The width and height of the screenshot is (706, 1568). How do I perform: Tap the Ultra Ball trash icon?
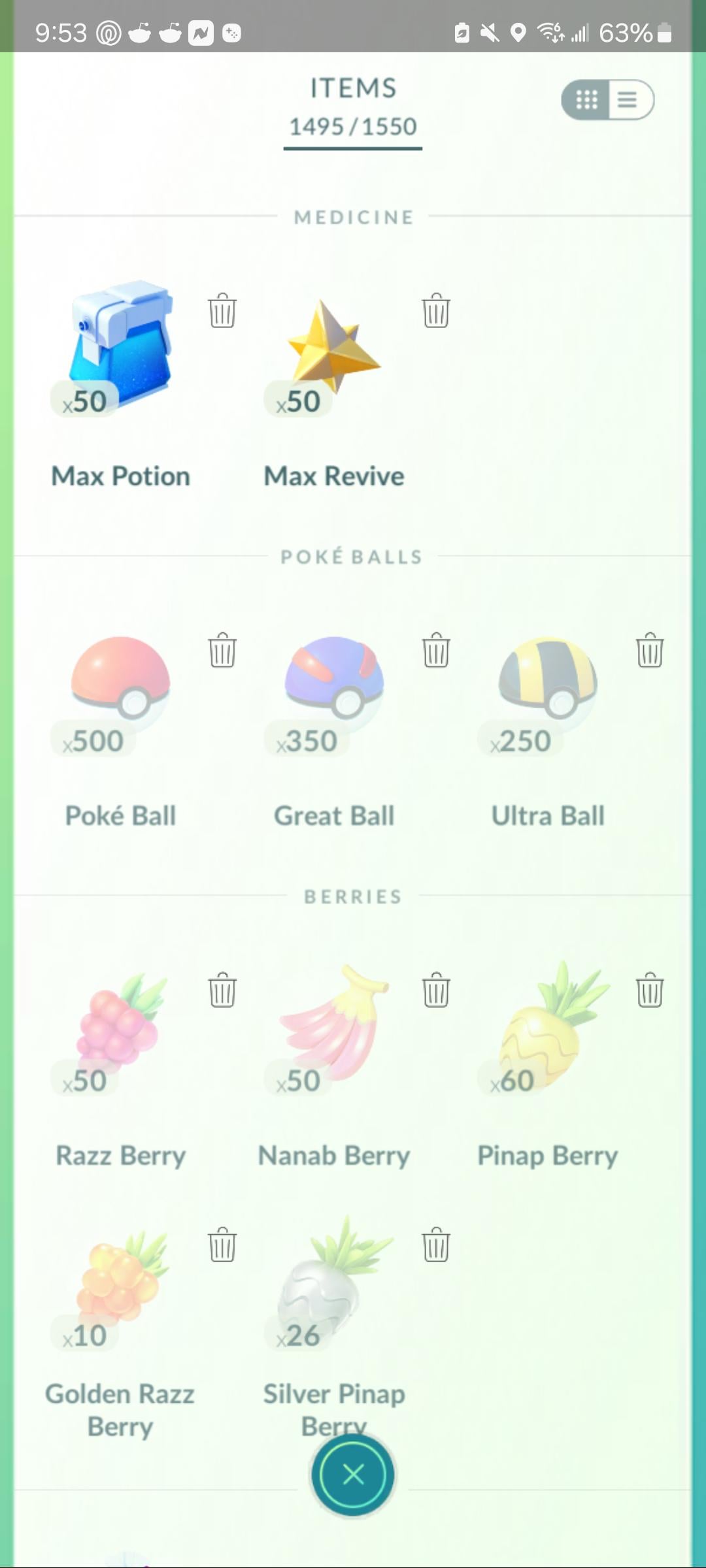pos(650,650)
